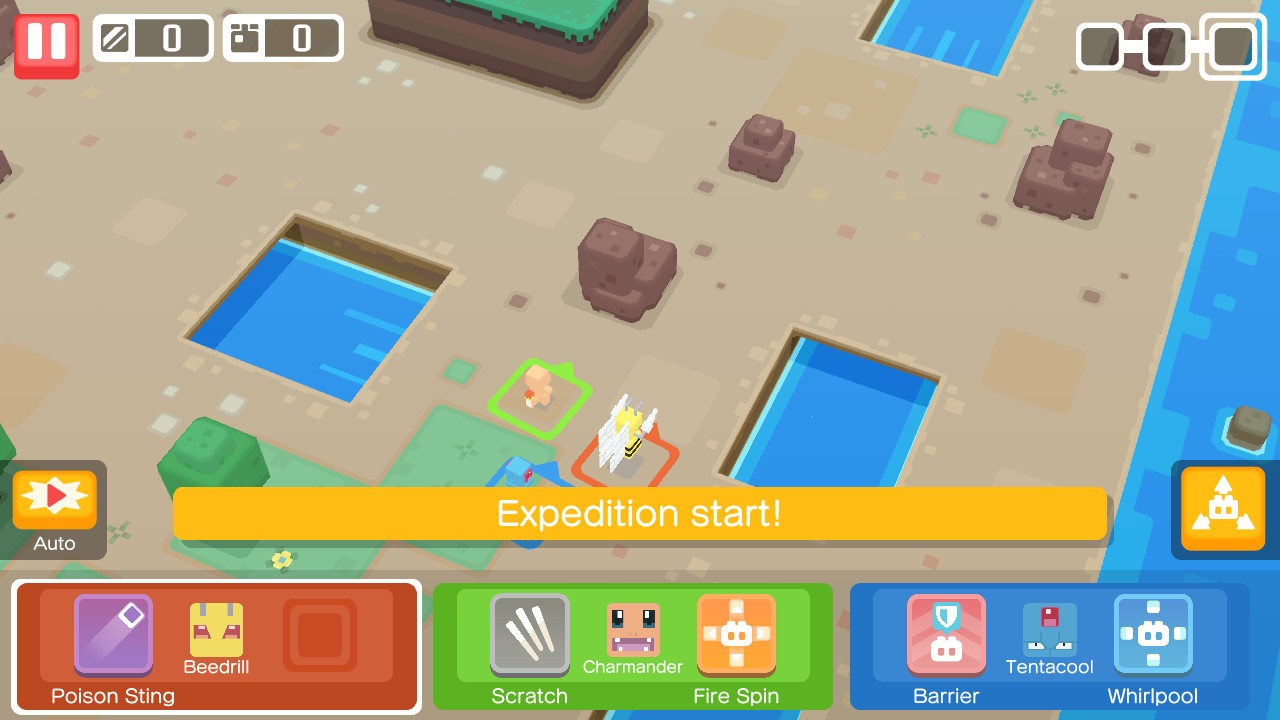Enable Auto battle mode
1280x720 pixels.
point(54,499)
